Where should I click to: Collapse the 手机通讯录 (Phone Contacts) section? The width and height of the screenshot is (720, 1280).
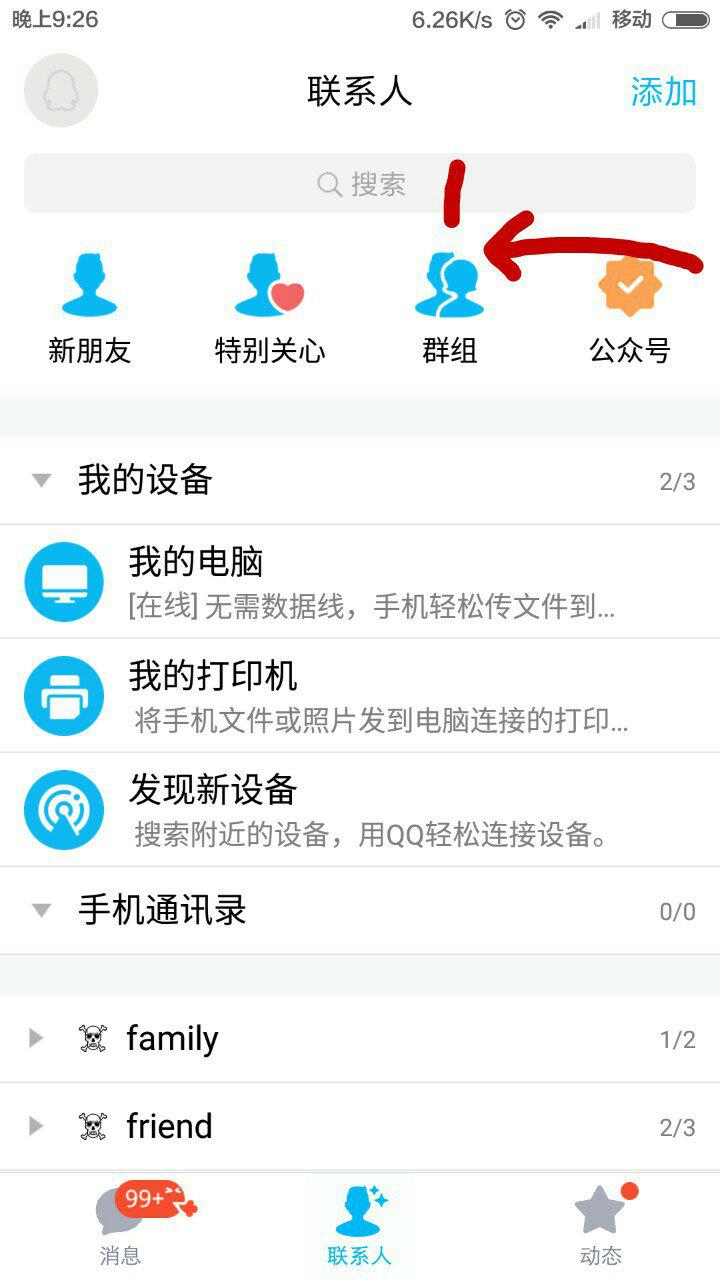40,911
